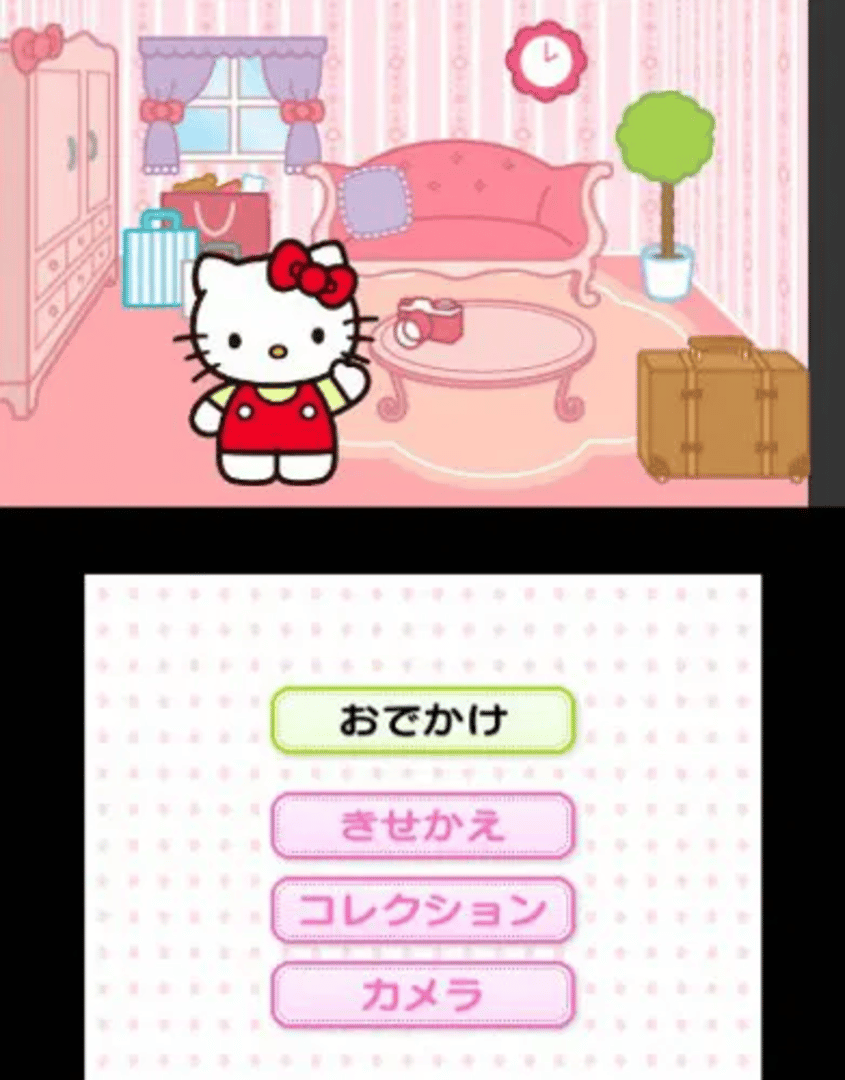Open the コレクション collection
845x1080 pixels.
point(423,910)
